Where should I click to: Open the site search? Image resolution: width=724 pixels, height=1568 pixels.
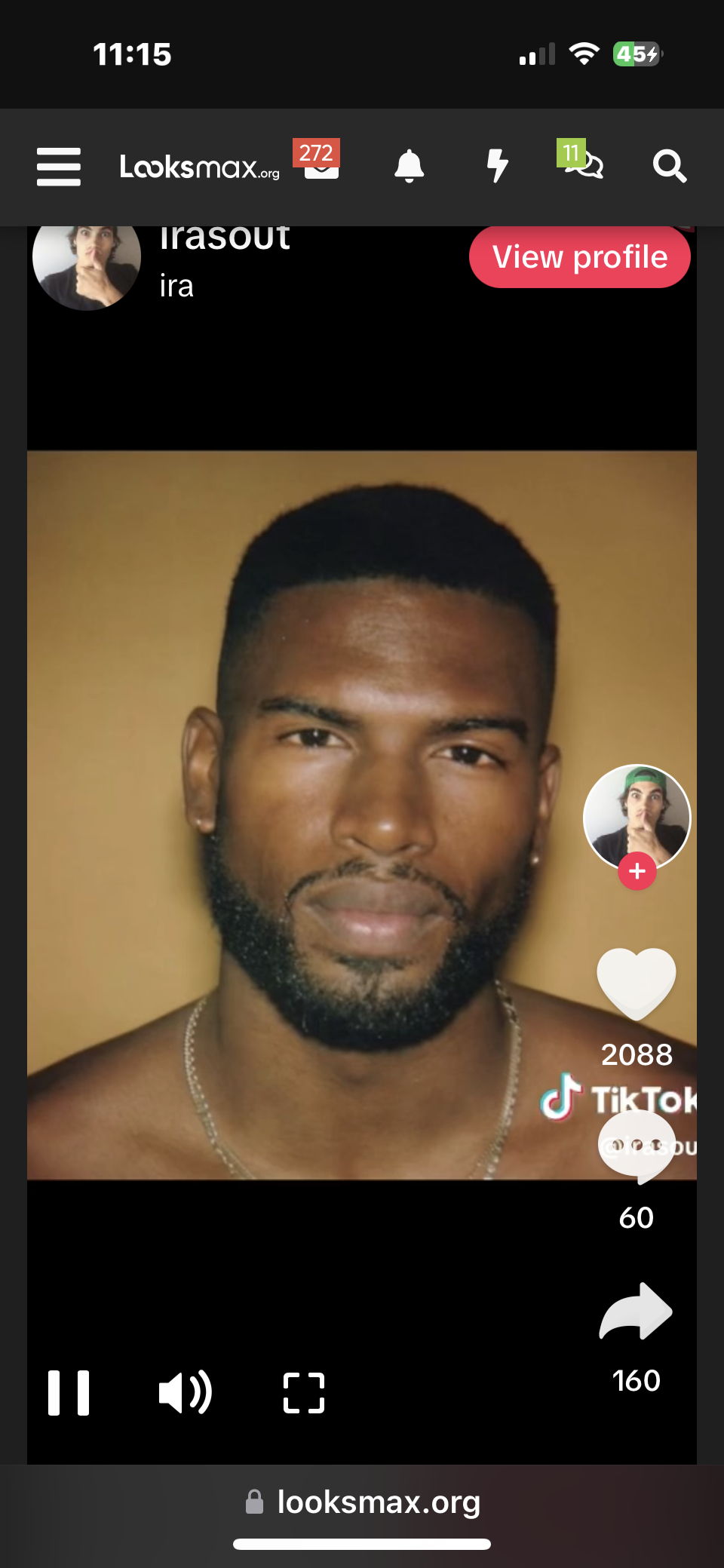pos(669,166)
